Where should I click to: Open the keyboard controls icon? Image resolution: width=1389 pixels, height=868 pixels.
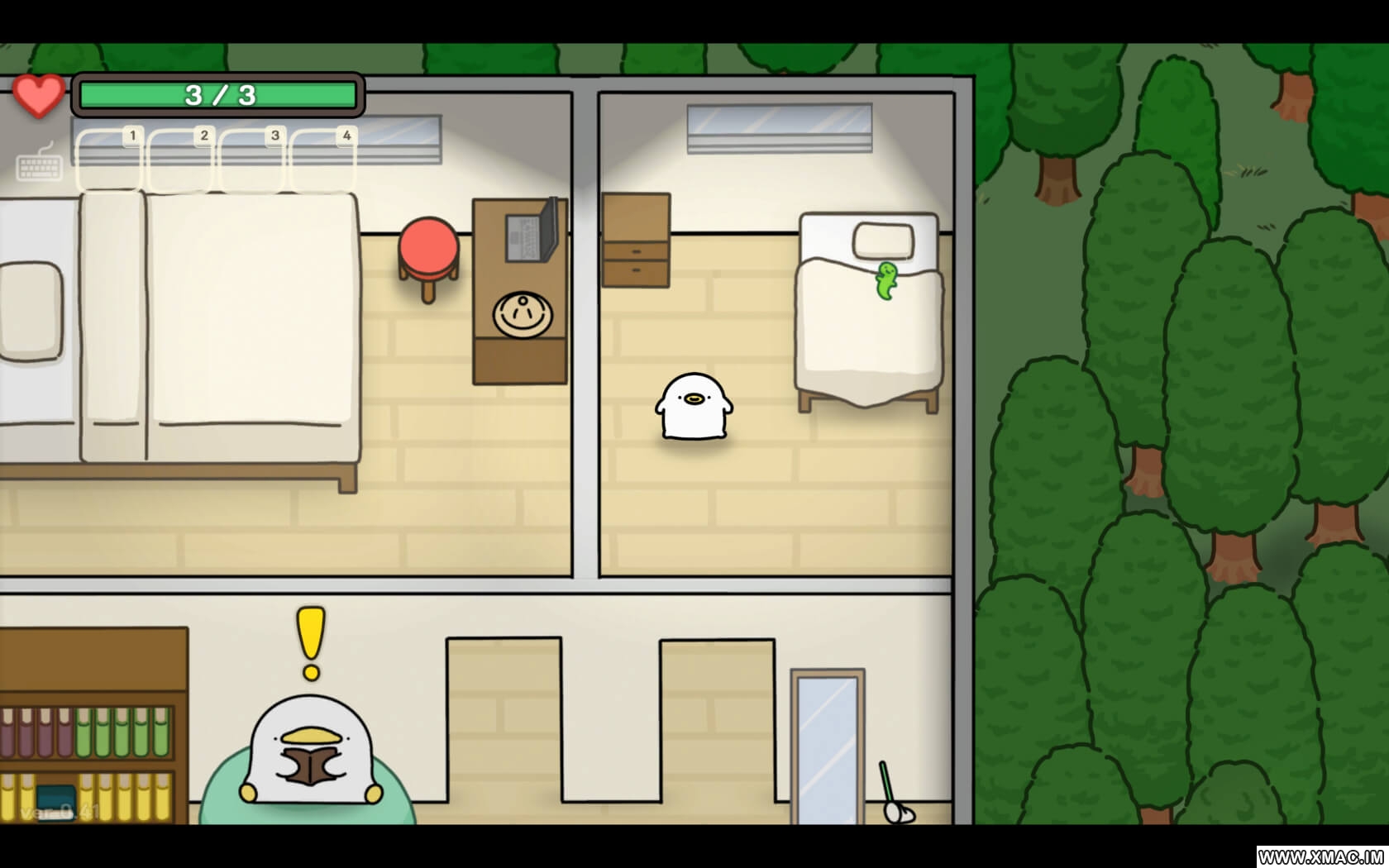pos(40,164)
